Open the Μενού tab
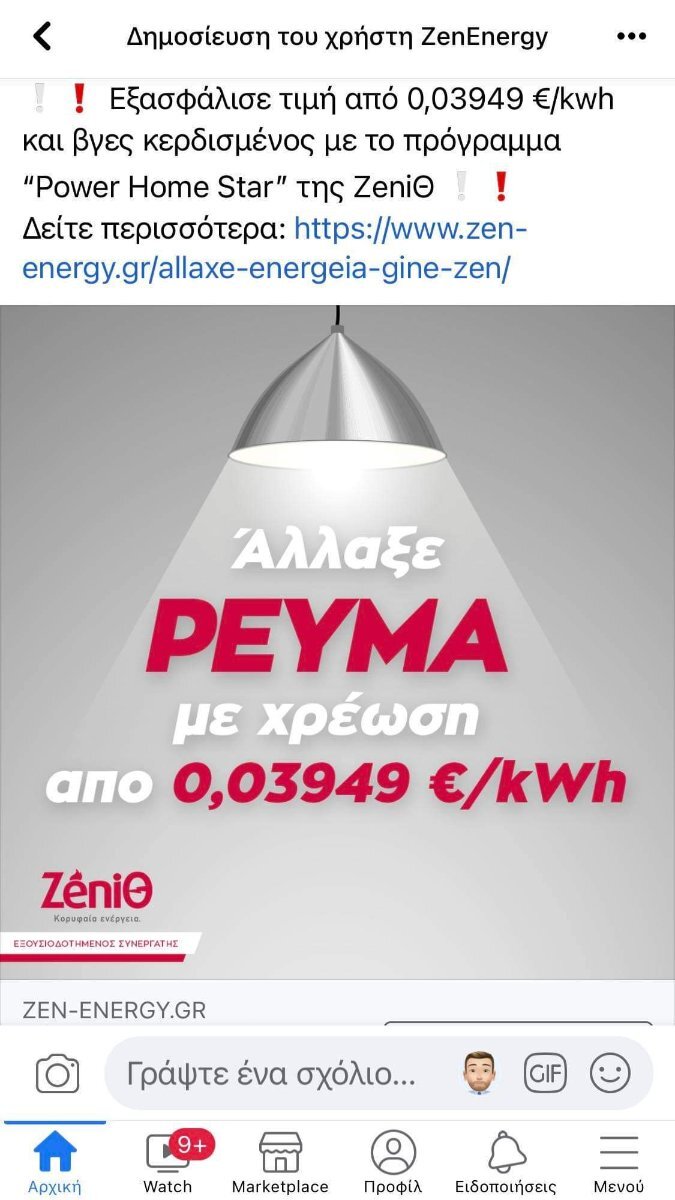The image size is (675, 1200). pos(619,1162)
